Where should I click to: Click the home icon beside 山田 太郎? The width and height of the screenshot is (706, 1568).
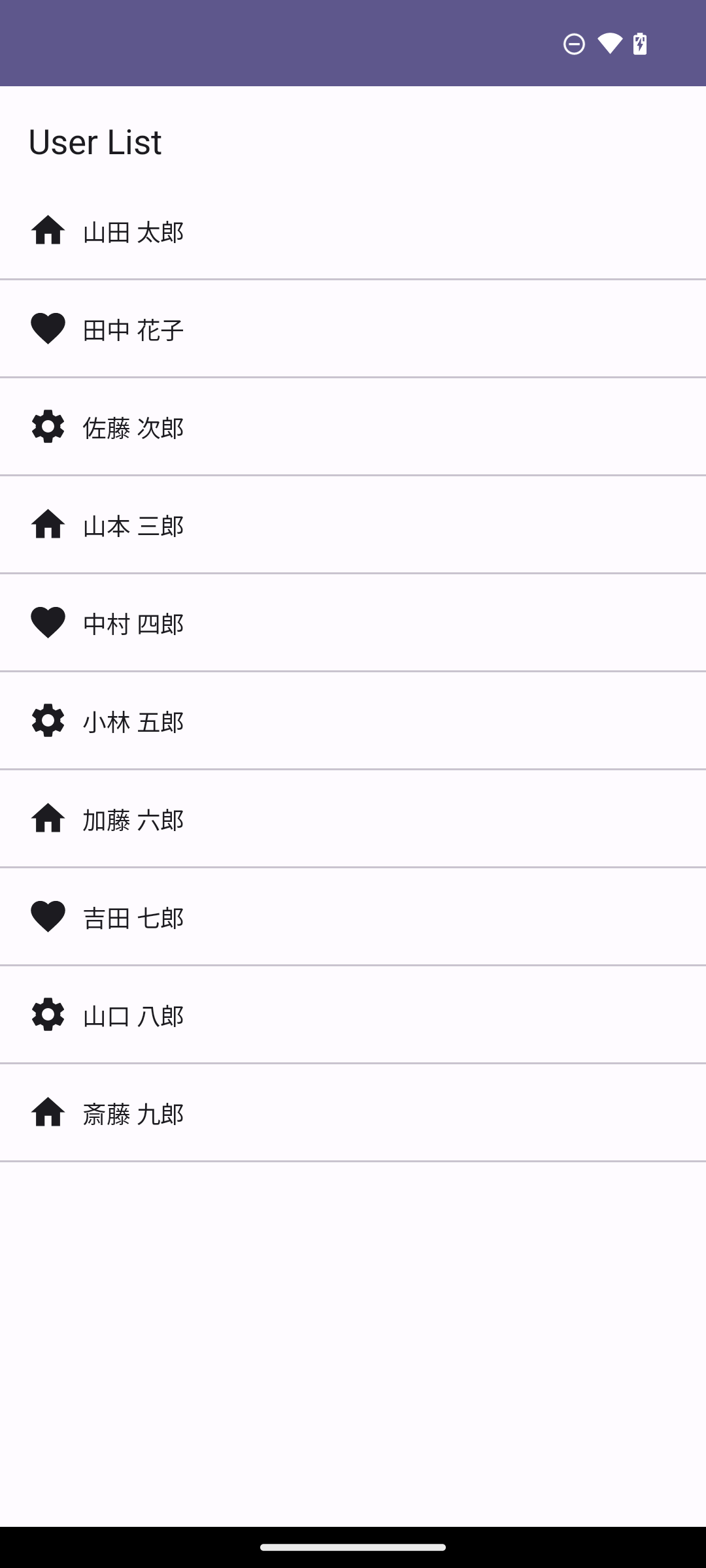pyautogui.click(x=48, y=231)
